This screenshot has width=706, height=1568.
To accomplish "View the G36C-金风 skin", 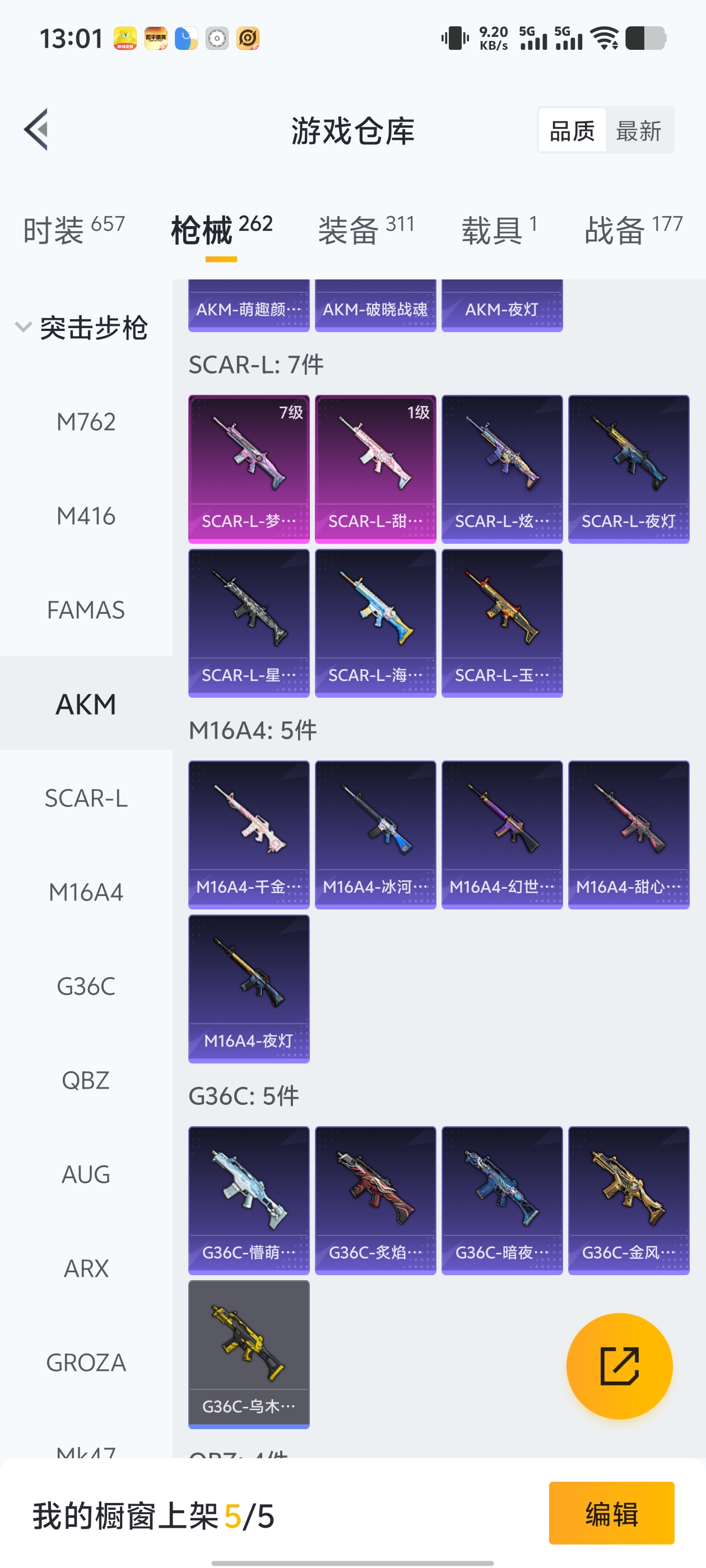I will tap(628, 1200).
